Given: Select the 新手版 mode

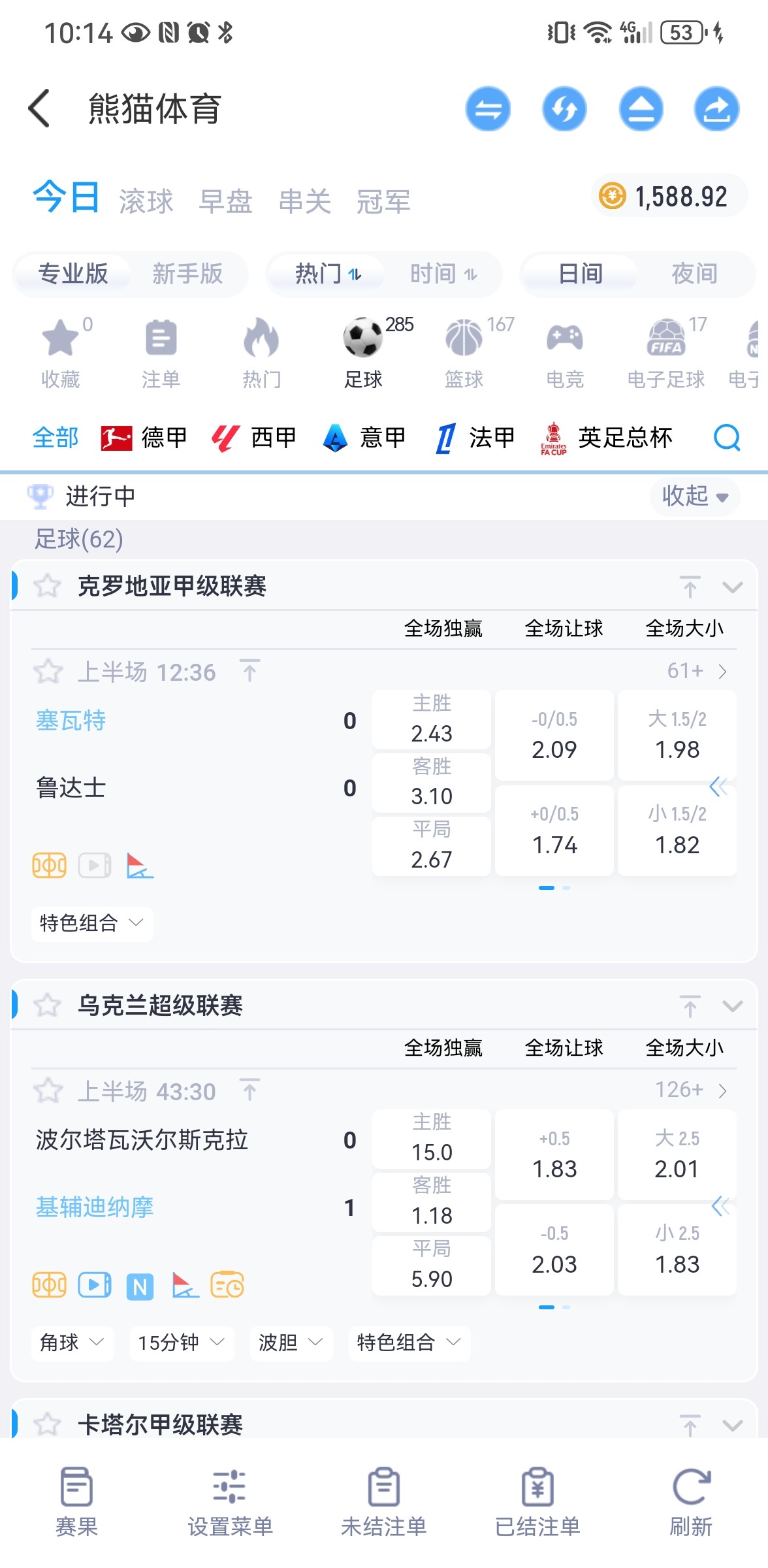Looking at the screenshot, I should click(x=187, y=274).
